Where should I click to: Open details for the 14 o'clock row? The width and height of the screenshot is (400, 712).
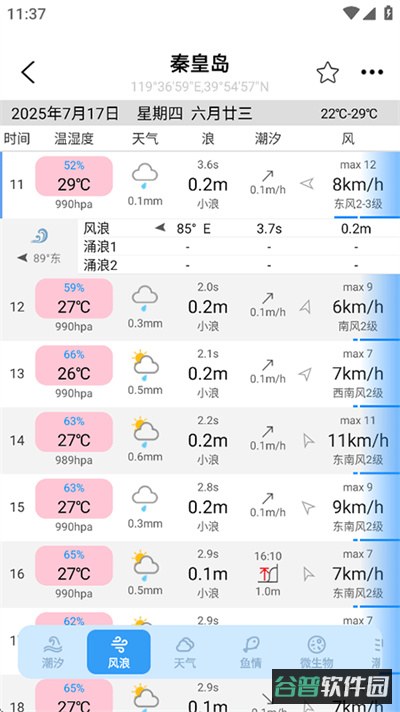point(200,440)
